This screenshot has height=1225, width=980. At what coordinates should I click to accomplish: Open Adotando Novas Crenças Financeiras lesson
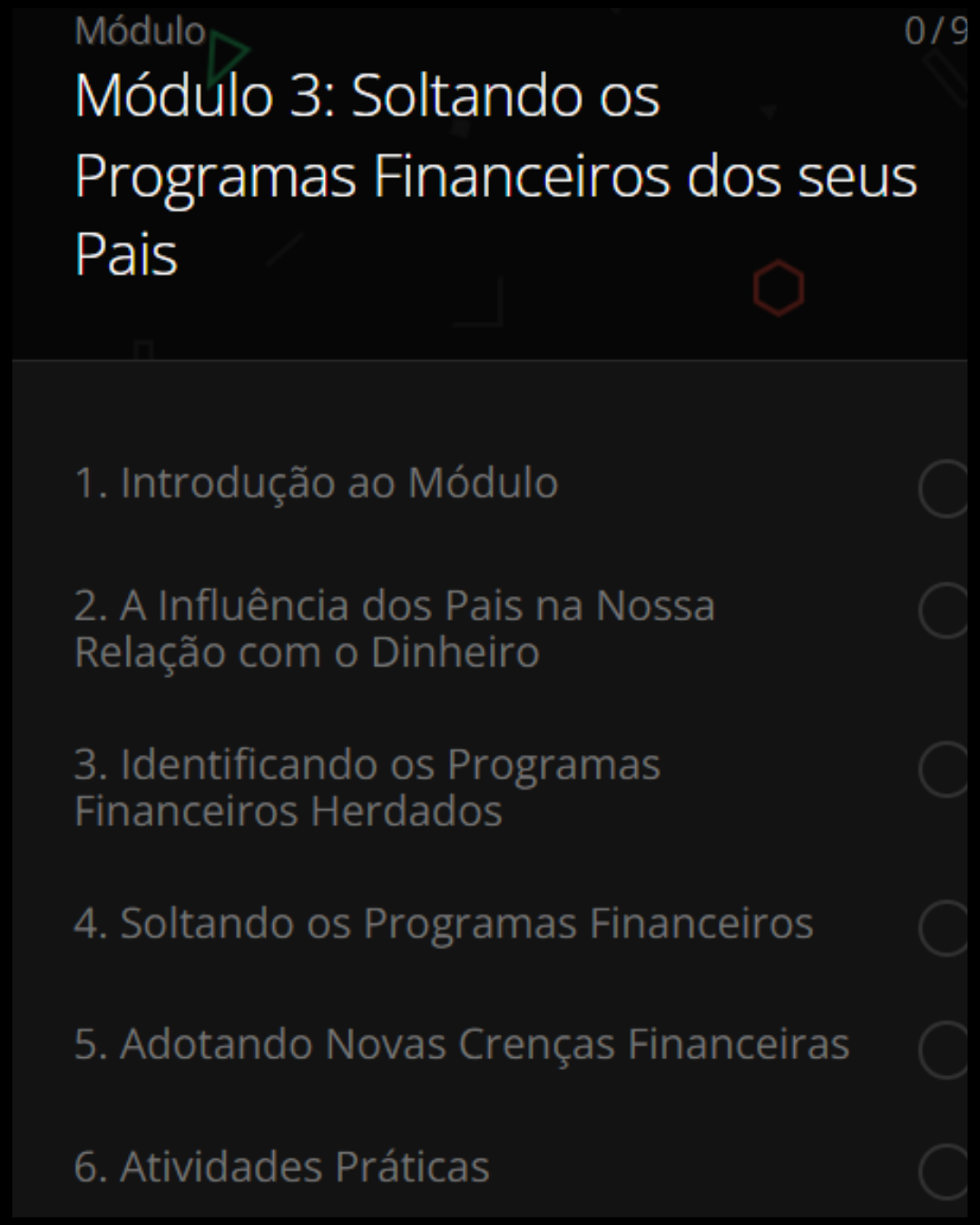tap(462, 1044)
